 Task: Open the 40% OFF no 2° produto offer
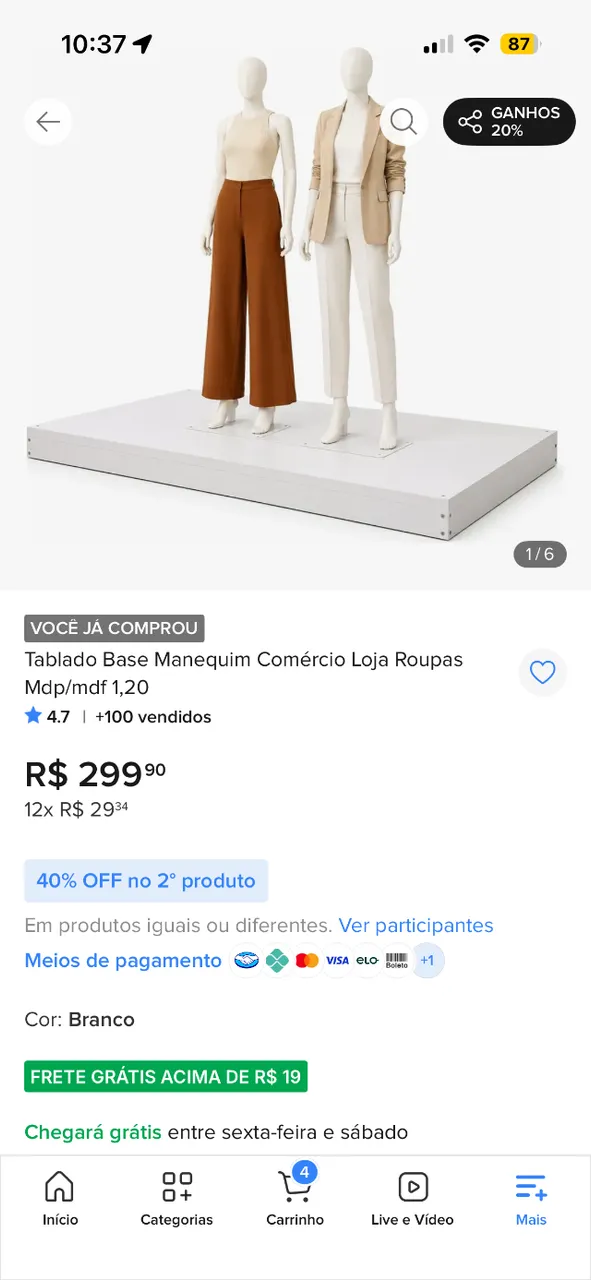[x=146, y=881]
